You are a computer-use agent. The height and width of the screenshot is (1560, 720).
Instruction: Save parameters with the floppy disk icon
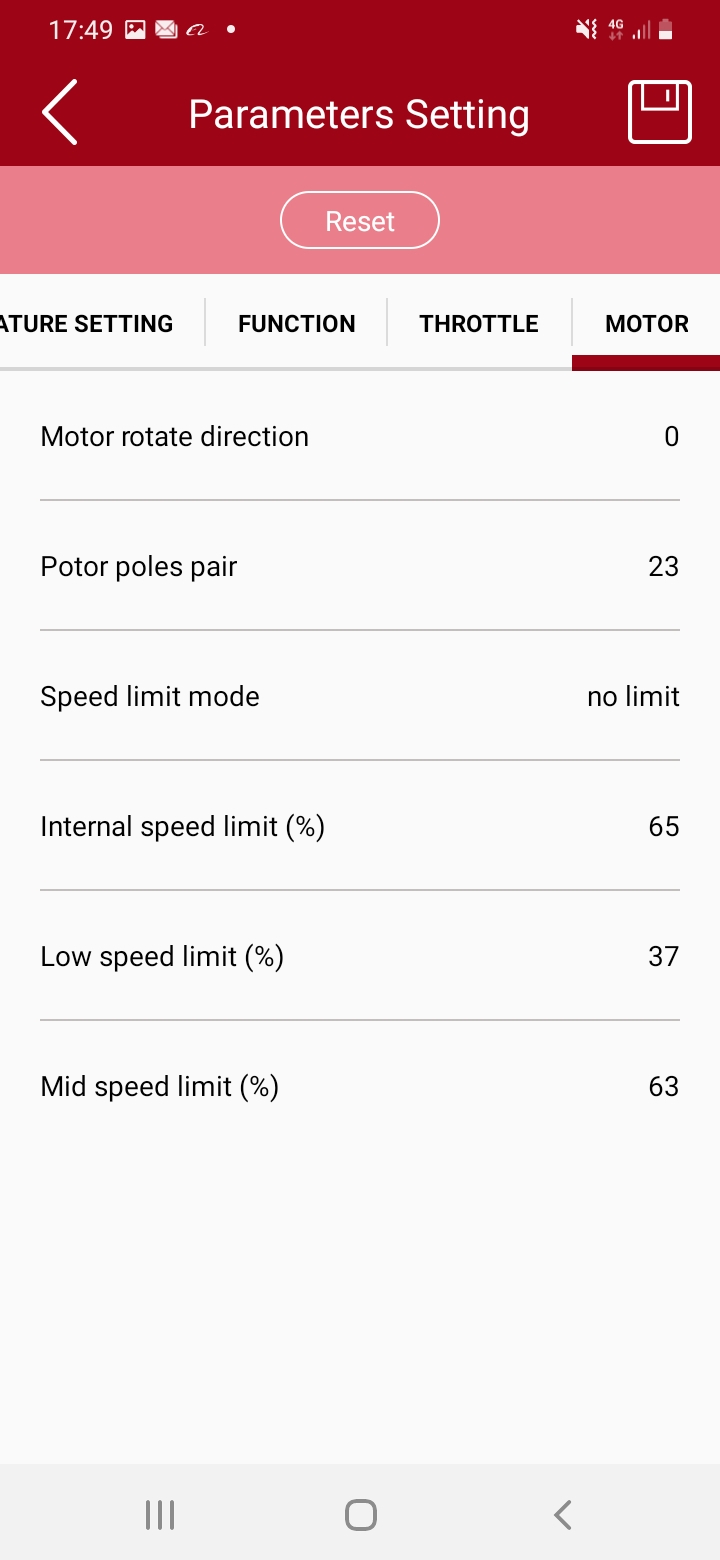659,113
